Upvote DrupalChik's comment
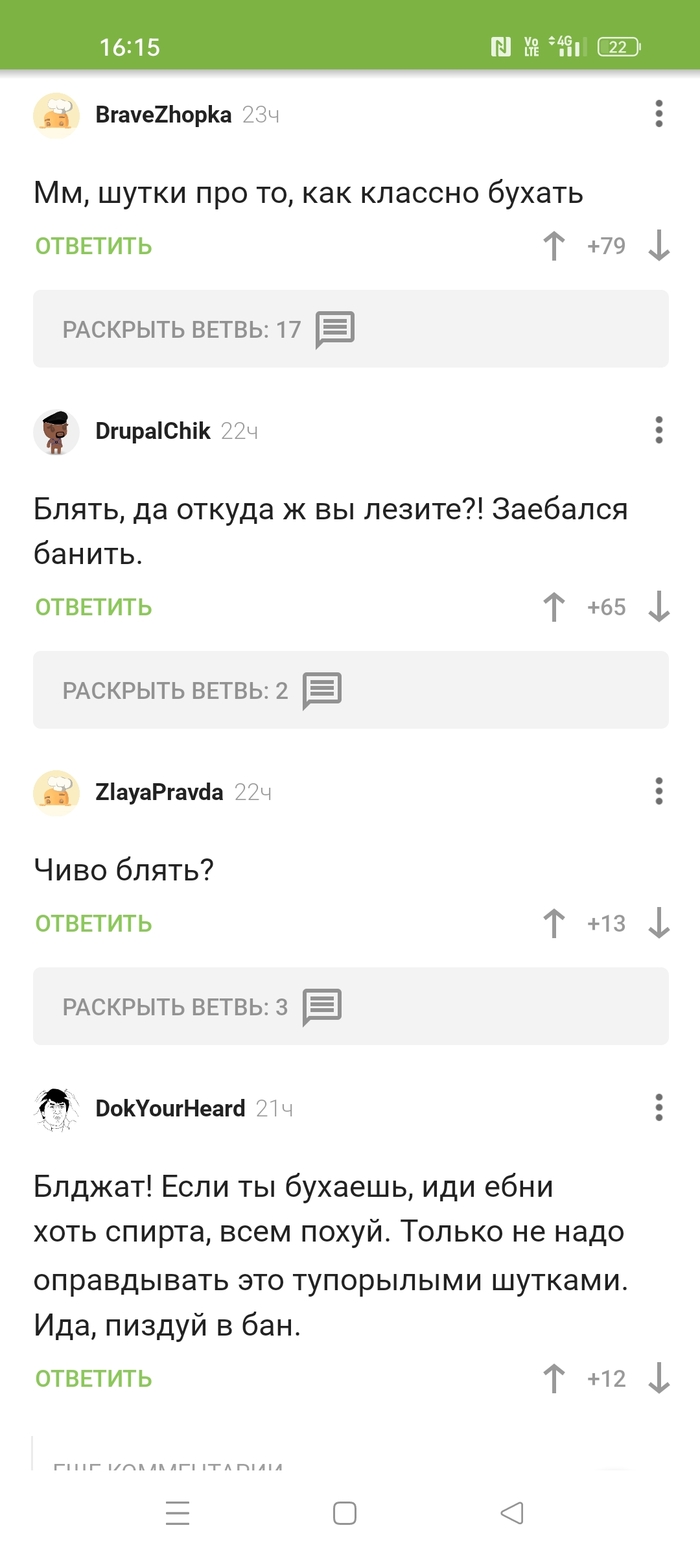 click(x=553, y=607)
